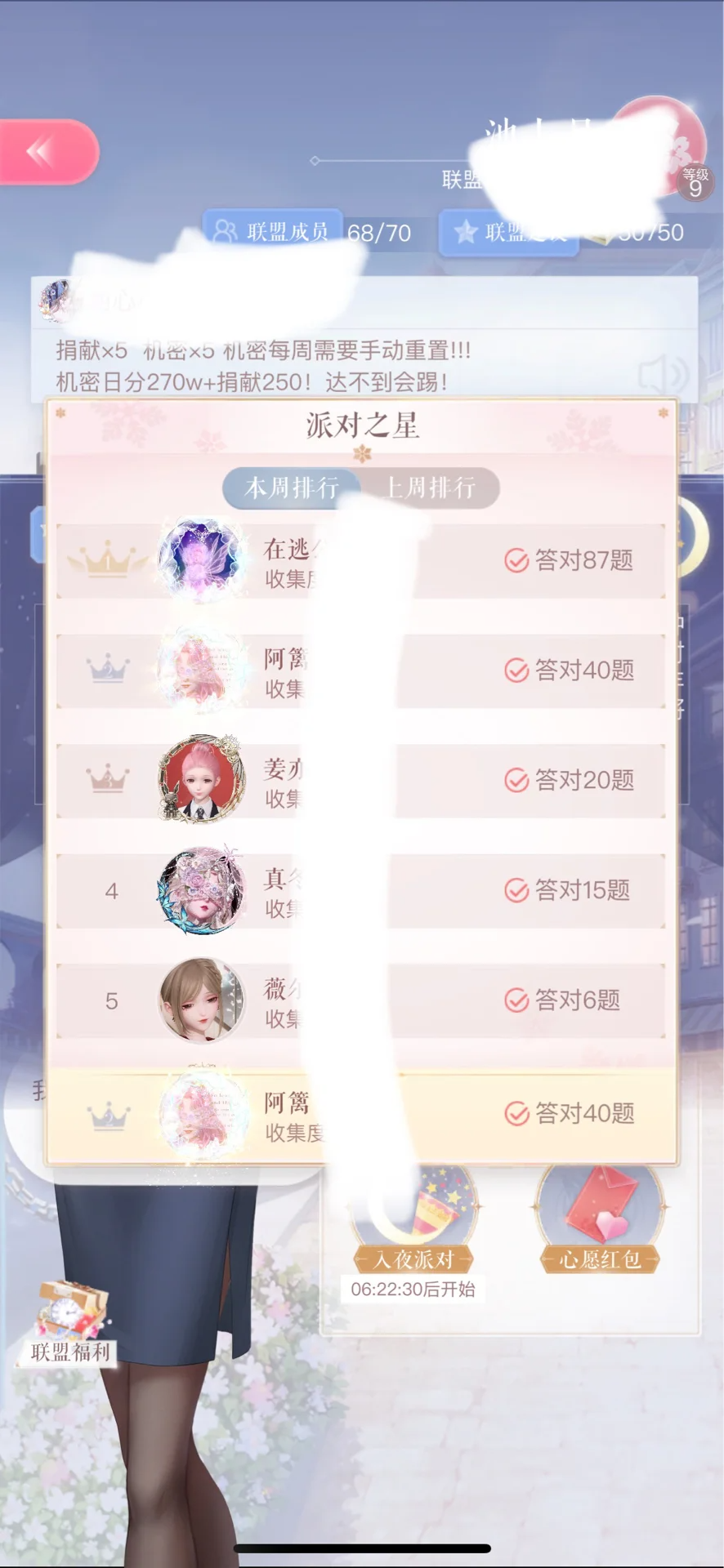View fourth-ranked player with 答对15题
724x1568 pixels.
pyautogui.click(x=360, y=890)
